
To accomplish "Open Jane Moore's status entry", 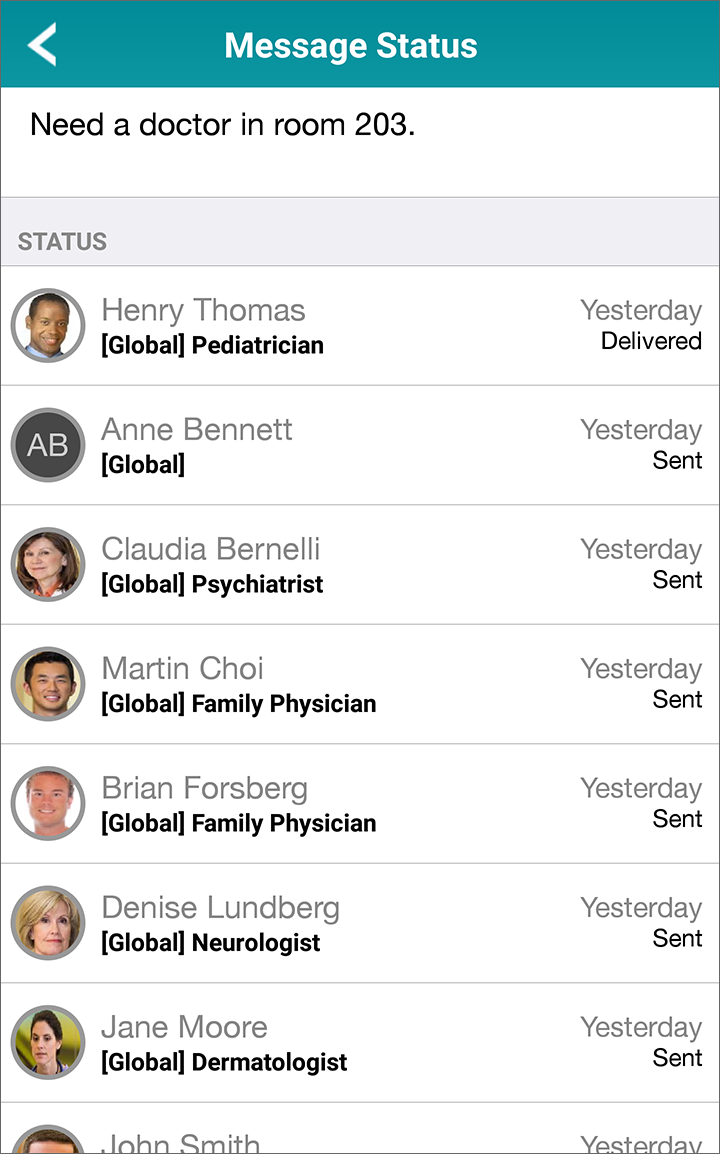I will (x=360, y=1043).
